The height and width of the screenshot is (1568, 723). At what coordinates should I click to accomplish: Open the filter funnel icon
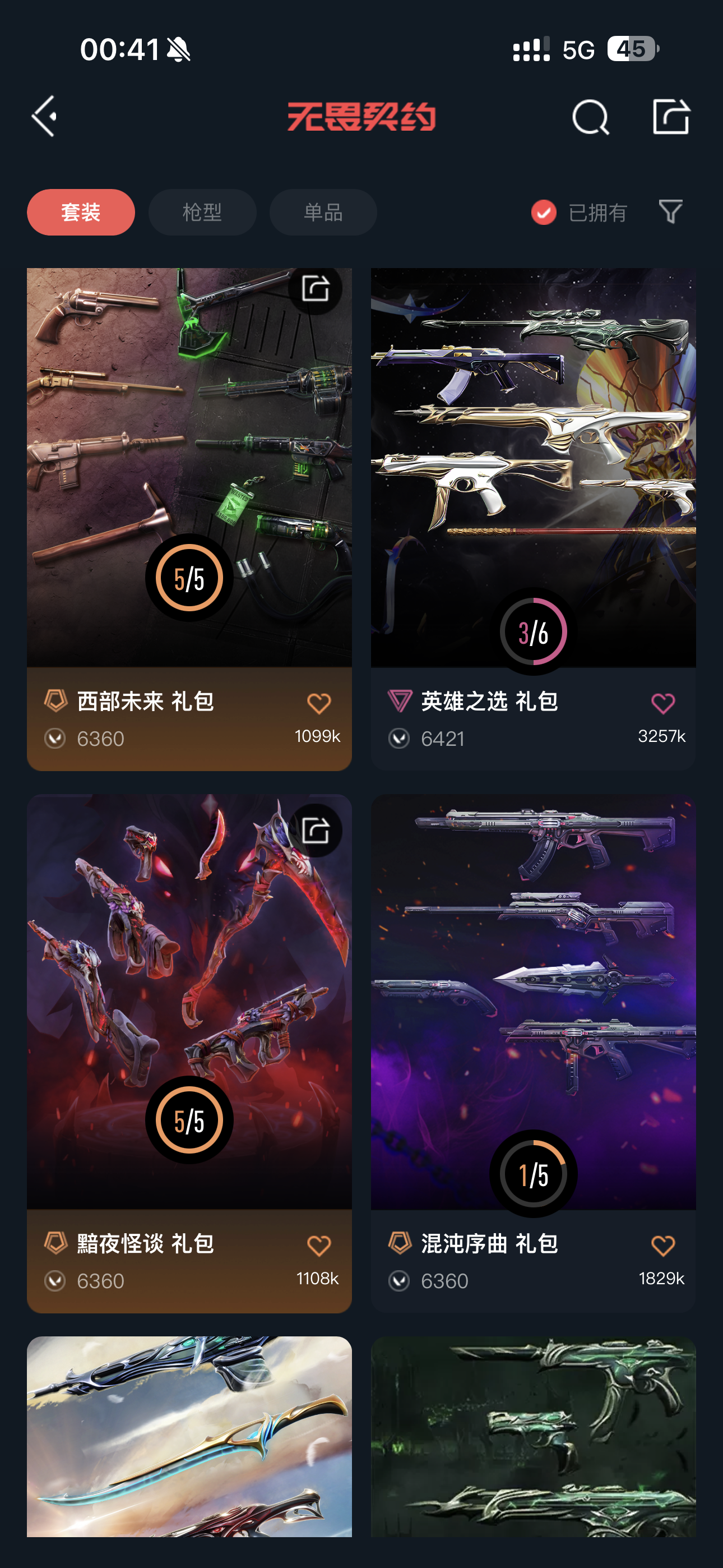pos(671,212)
